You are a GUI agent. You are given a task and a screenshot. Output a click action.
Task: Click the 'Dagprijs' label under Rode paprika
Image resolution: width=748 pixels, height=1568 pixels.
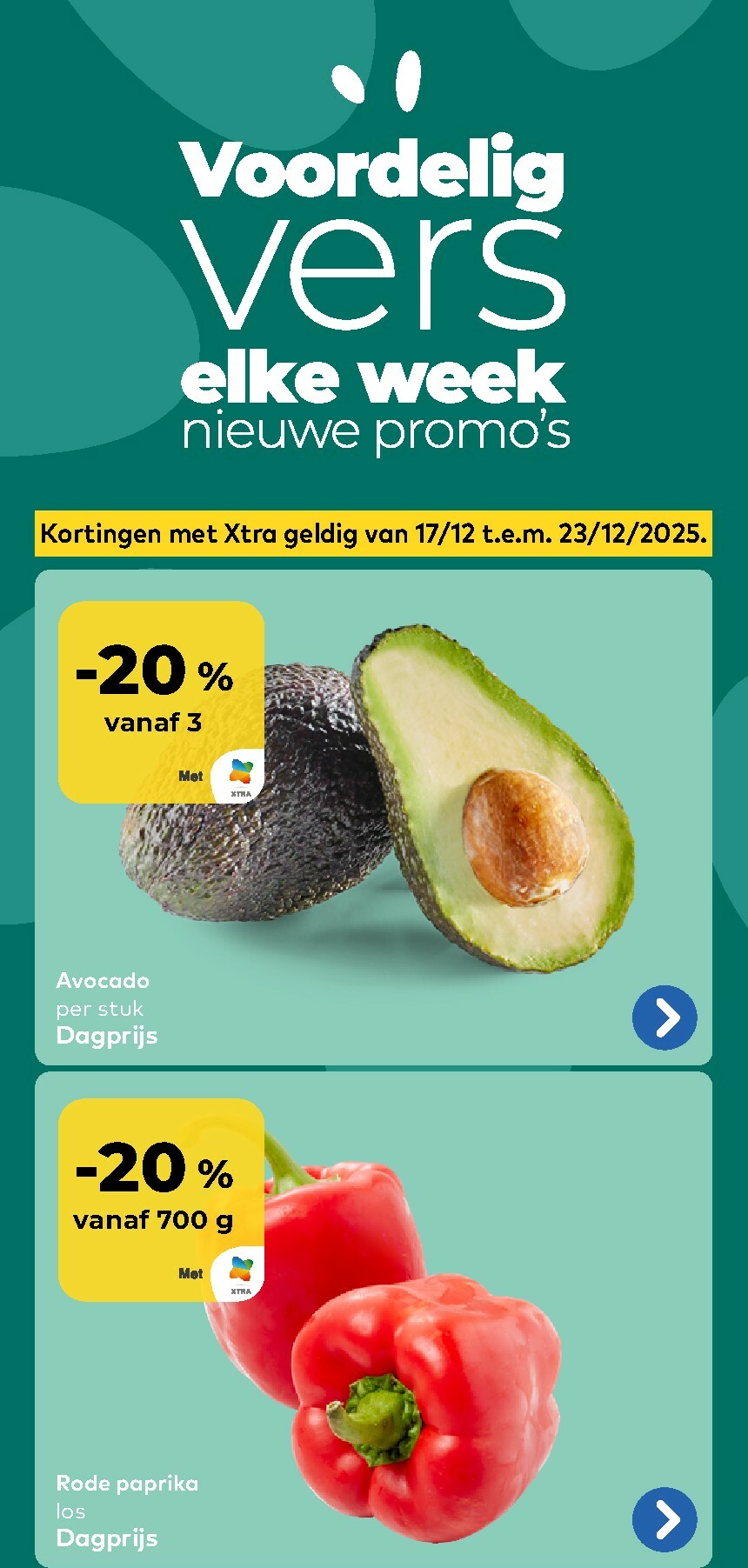coord(107,1538)
